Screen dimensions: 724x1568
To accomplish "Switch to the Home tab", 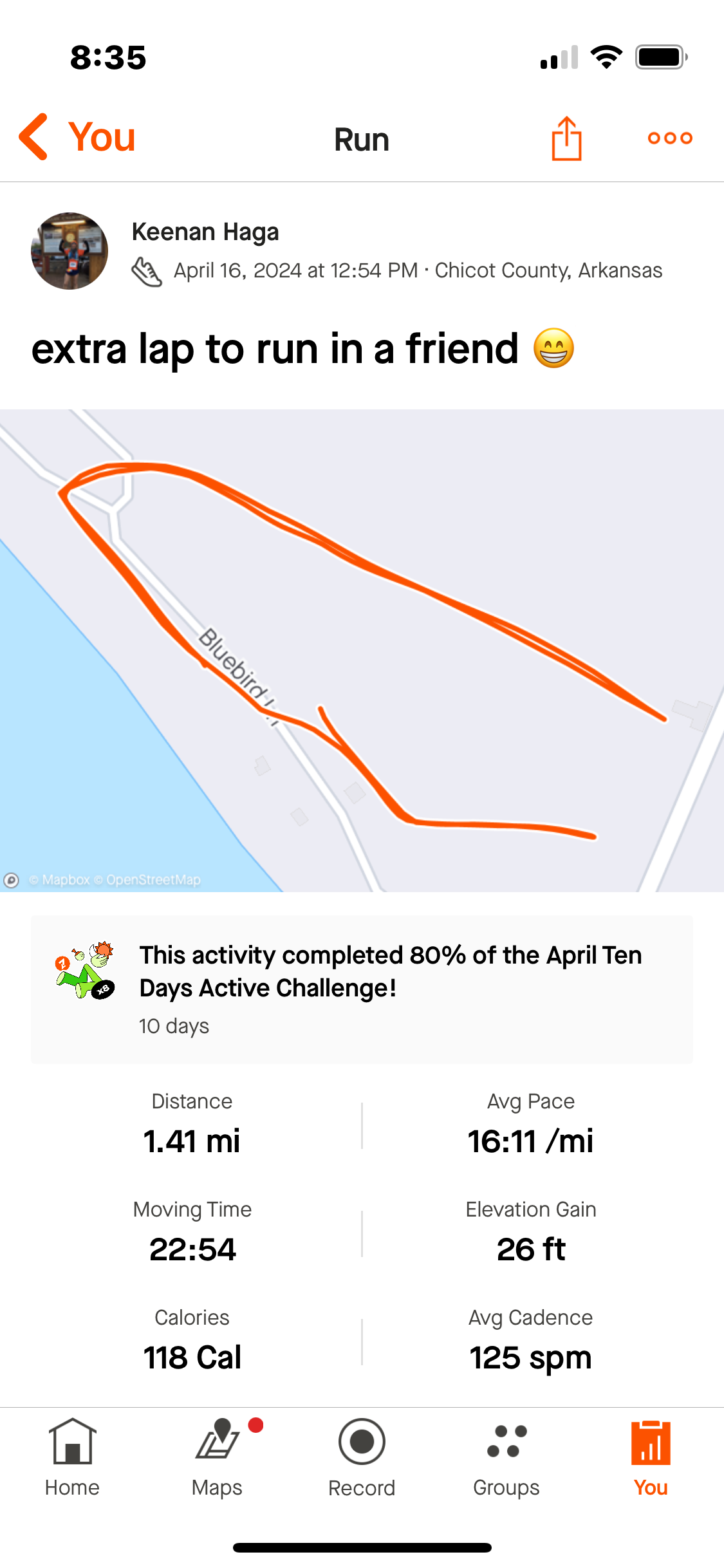I will coord(72,1458).
